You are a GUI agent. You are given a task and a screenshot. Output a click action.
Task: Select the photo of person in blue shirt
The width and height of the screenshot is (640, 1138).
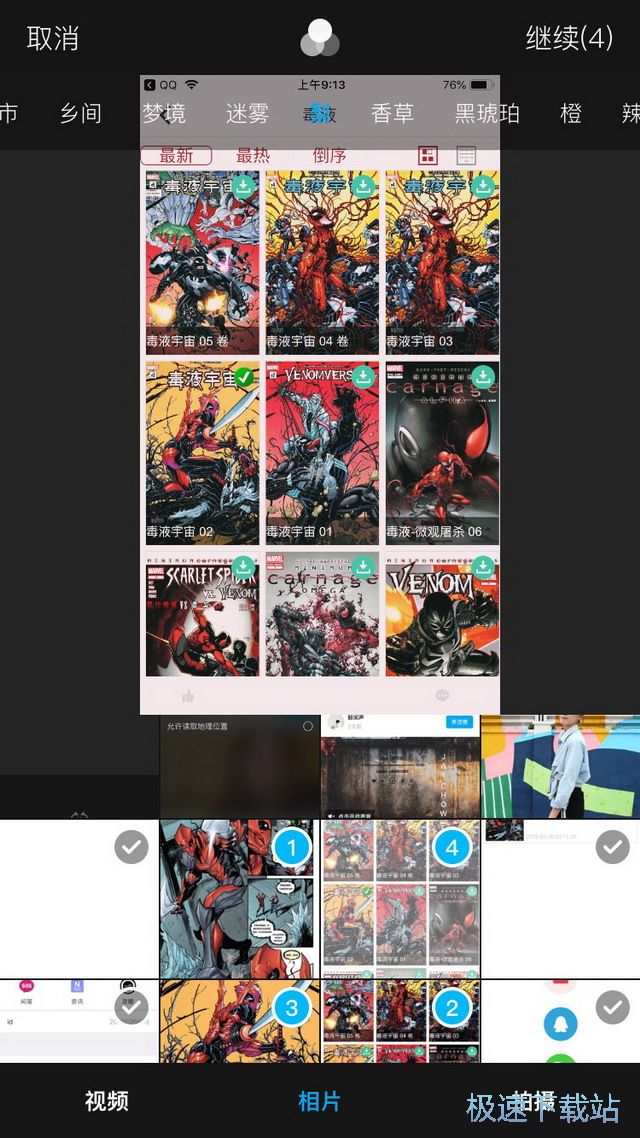point(560,766)
